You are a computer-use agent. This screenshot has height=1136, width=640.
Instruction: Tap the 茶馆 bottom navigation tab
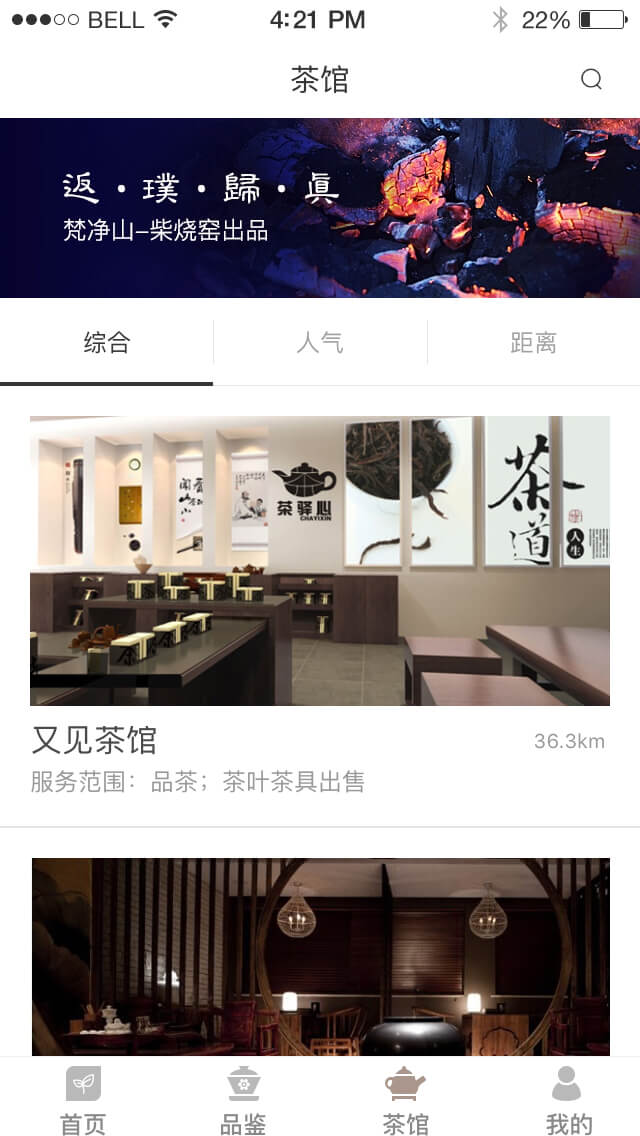pyautogui.click(x=405, y=1099)
